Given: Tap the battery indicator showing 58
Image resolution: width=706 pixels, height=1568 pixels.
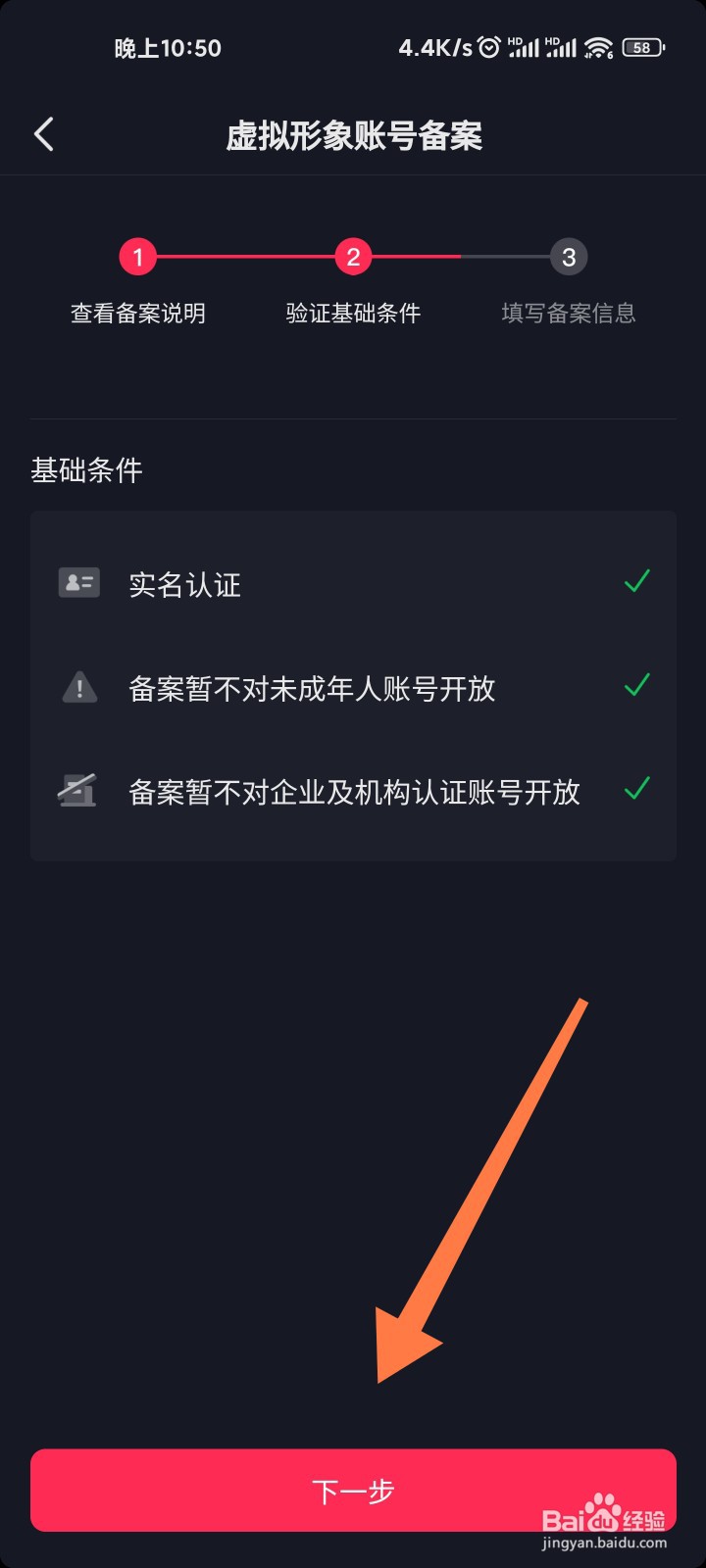Looking at the screenshot, I should (642, 46).
